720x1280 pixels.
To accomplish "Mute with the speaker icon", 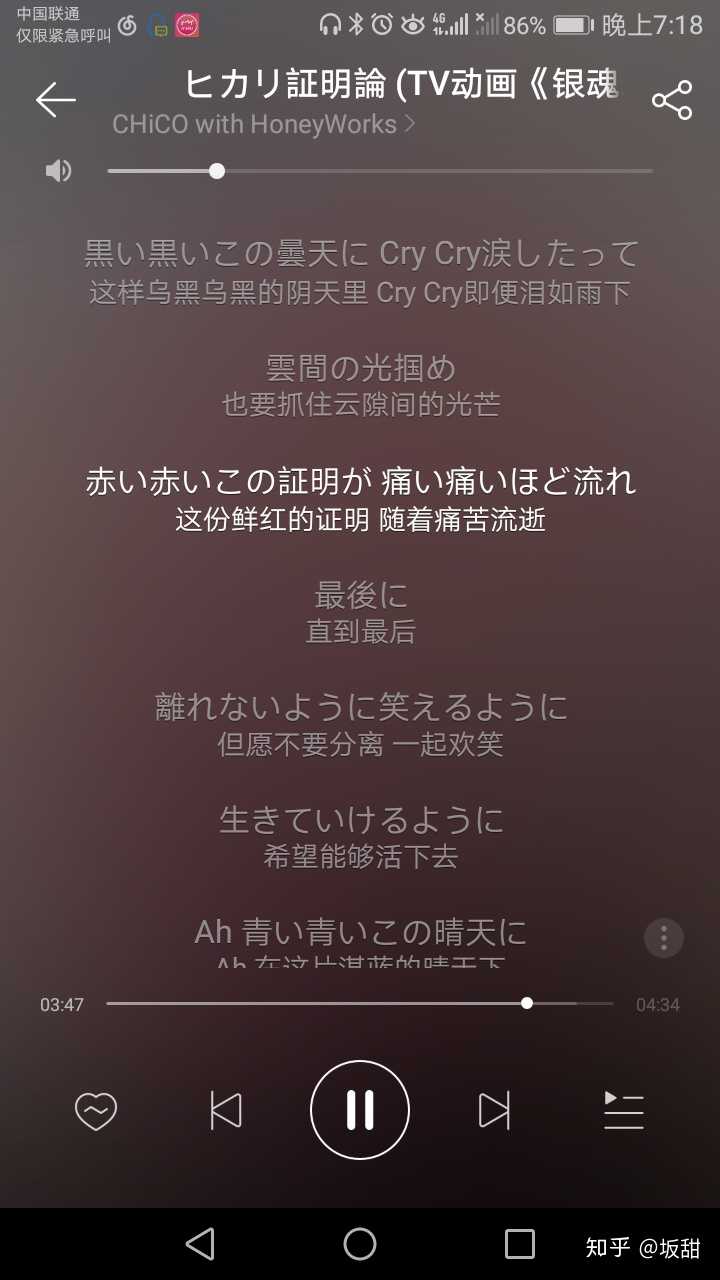I will (58, 171).
